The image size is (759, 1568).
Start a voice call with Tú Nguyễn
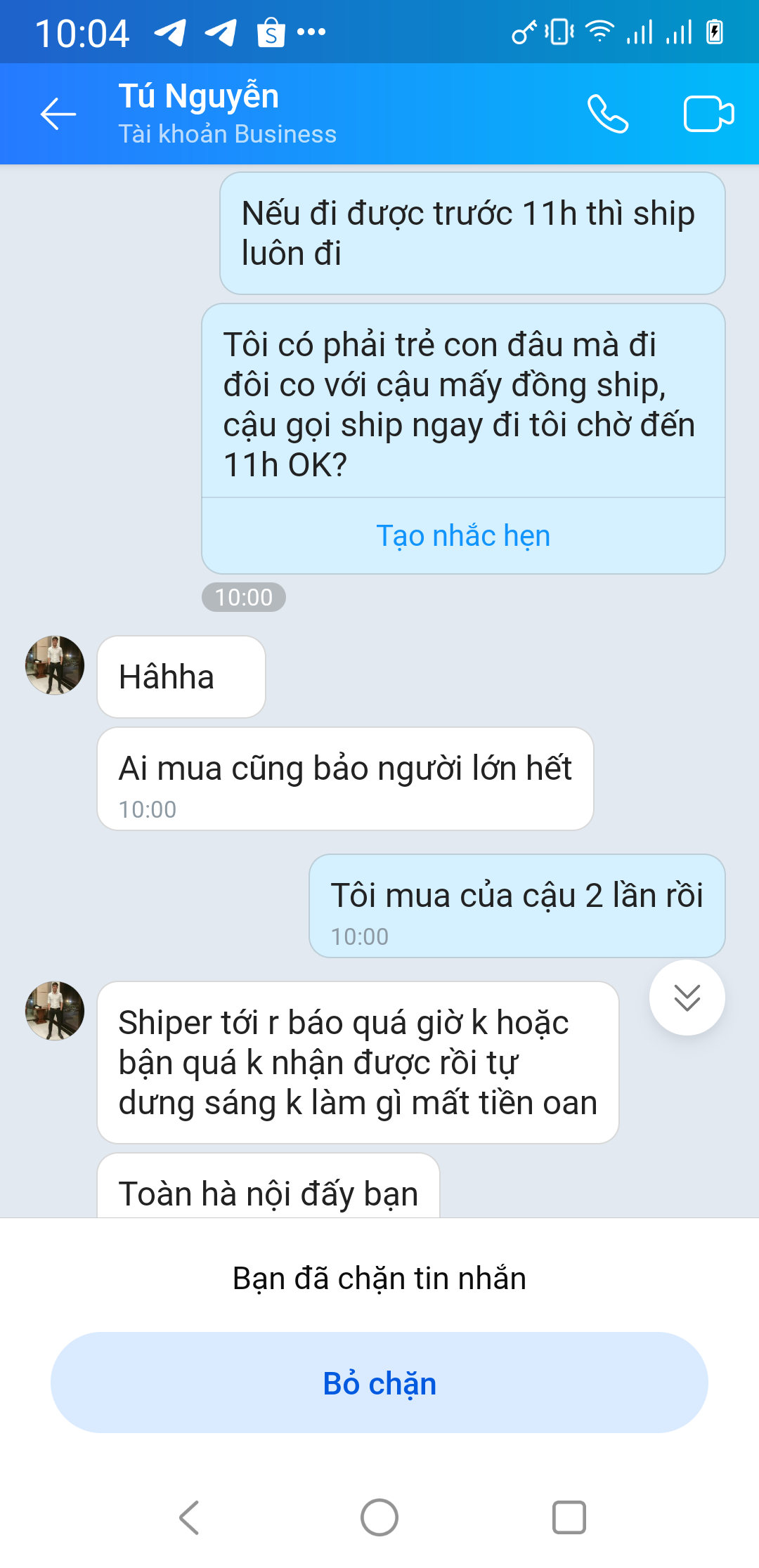click(608, 114)
